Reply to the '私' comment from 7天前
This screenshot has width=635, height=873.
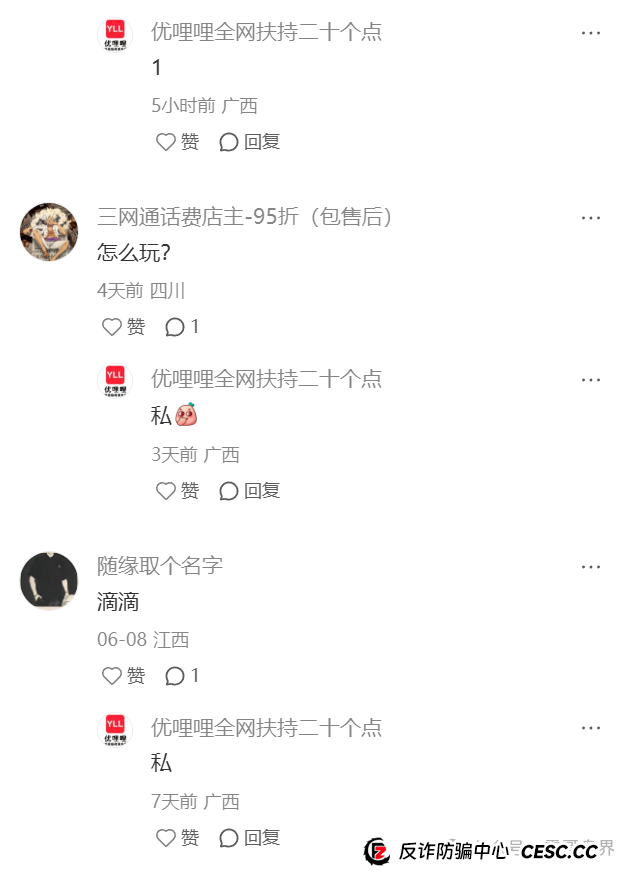point(250,838)
